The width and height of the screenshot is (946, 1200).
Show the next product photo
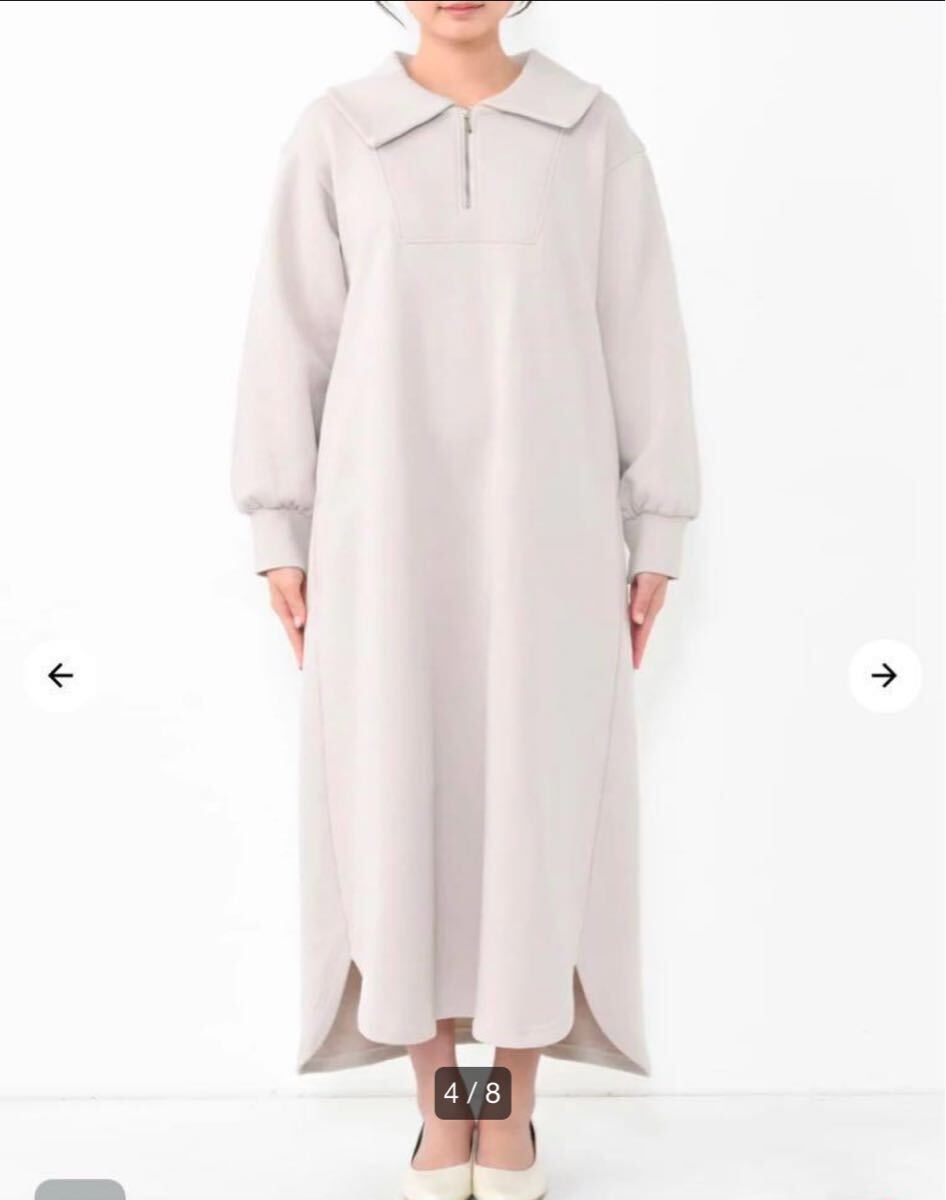click(x=884, y=676)
